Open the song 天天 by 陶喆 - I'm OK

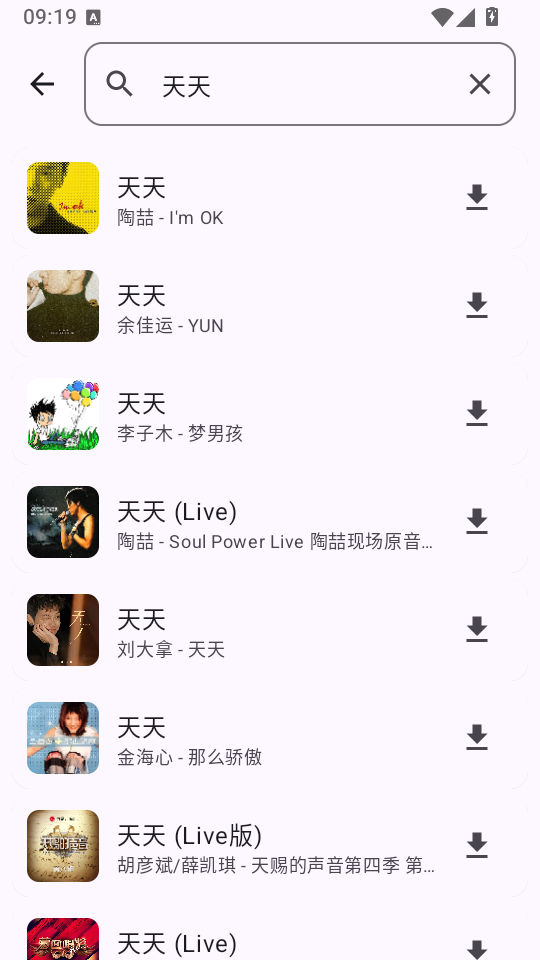tap(269, 198)
